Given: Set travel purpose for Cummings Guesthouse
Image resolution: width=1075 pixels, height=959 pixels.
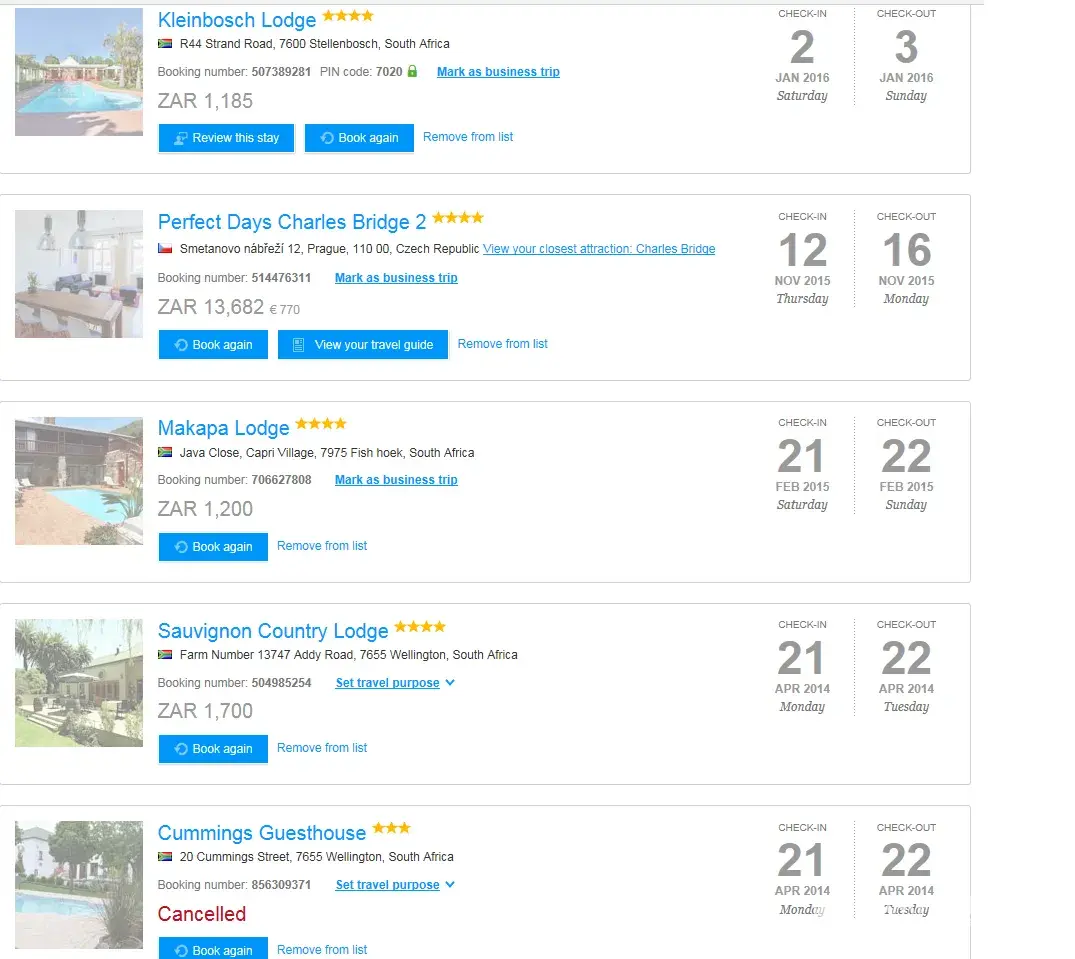Looking at the screenshot, I should 395,885.
